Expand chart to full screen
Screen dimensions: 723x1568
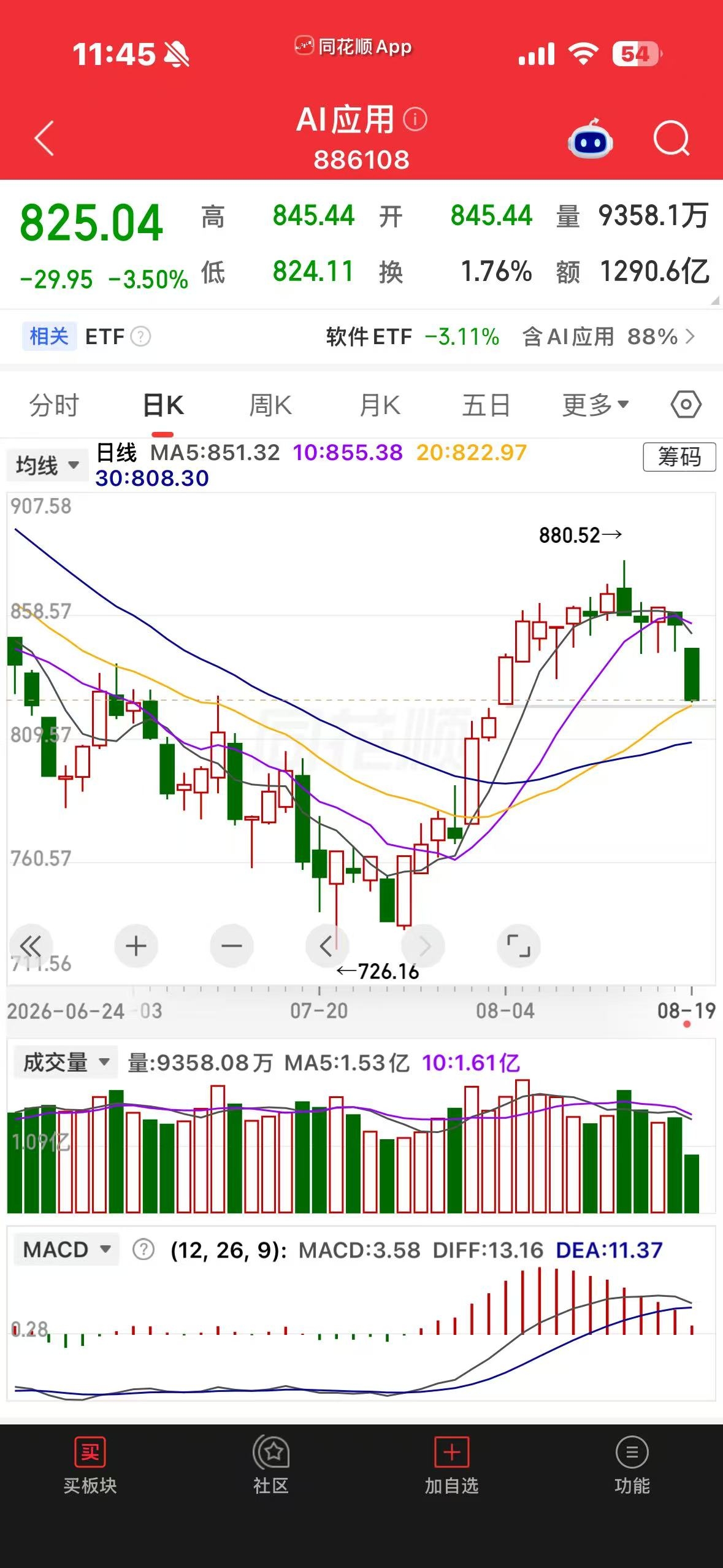[x=518, y=946]
